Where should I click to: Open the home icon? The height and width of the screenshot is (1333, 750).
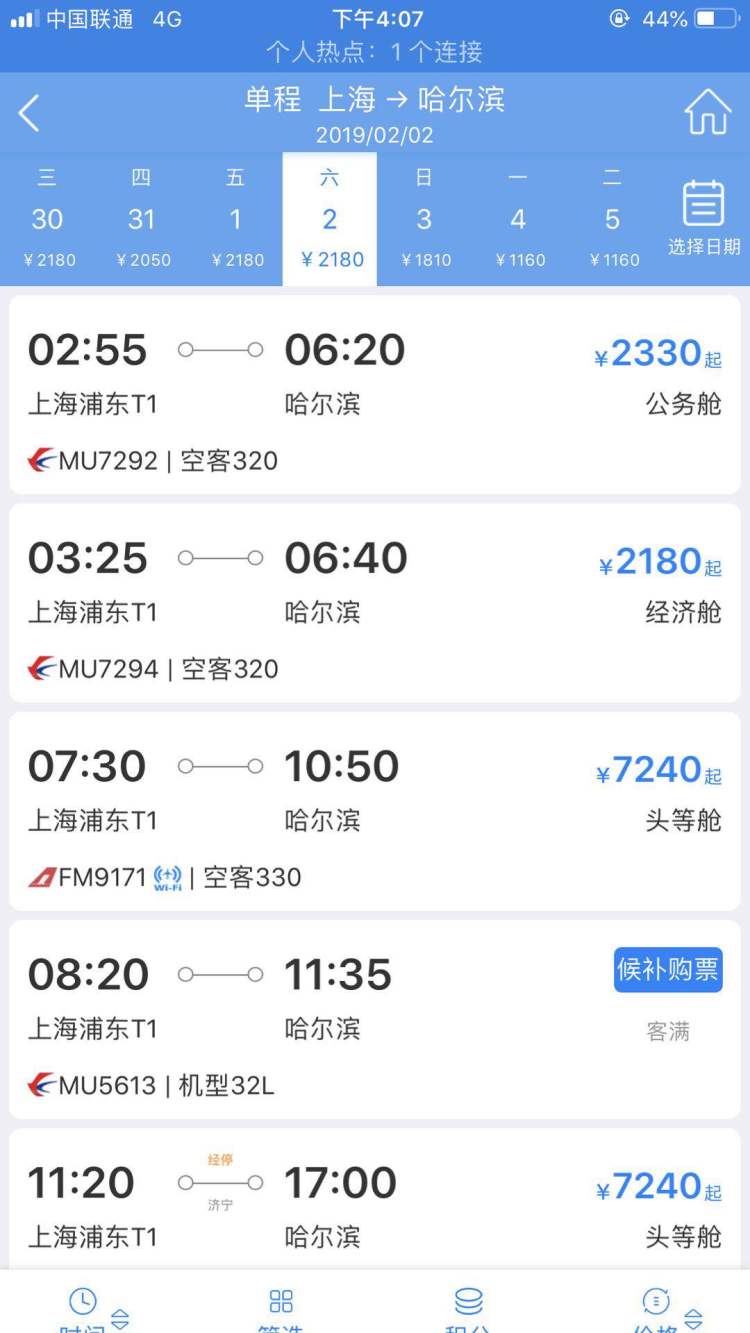click(707, 113)
